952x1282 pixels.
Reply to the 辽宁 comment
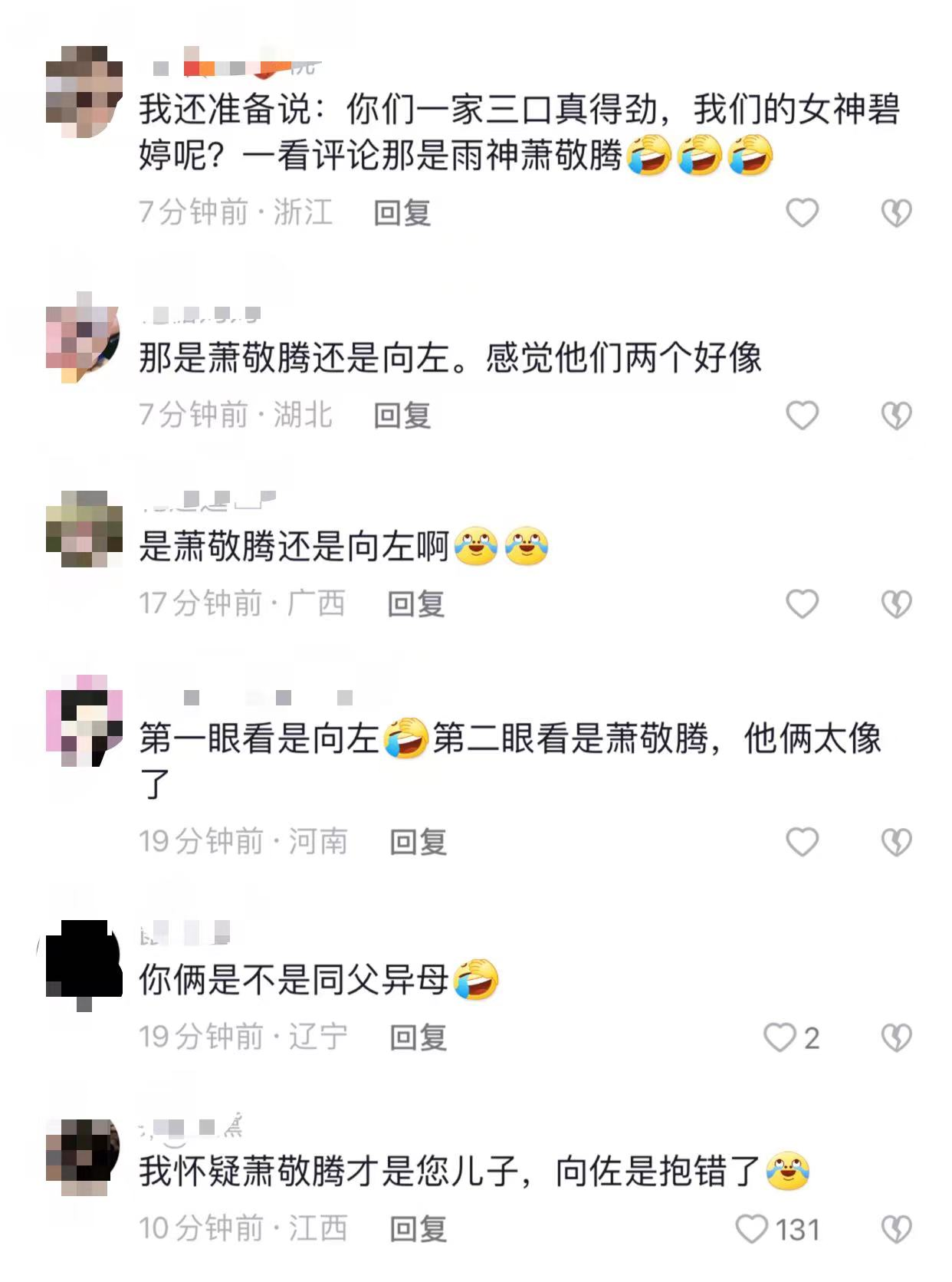pos(419,1037)
